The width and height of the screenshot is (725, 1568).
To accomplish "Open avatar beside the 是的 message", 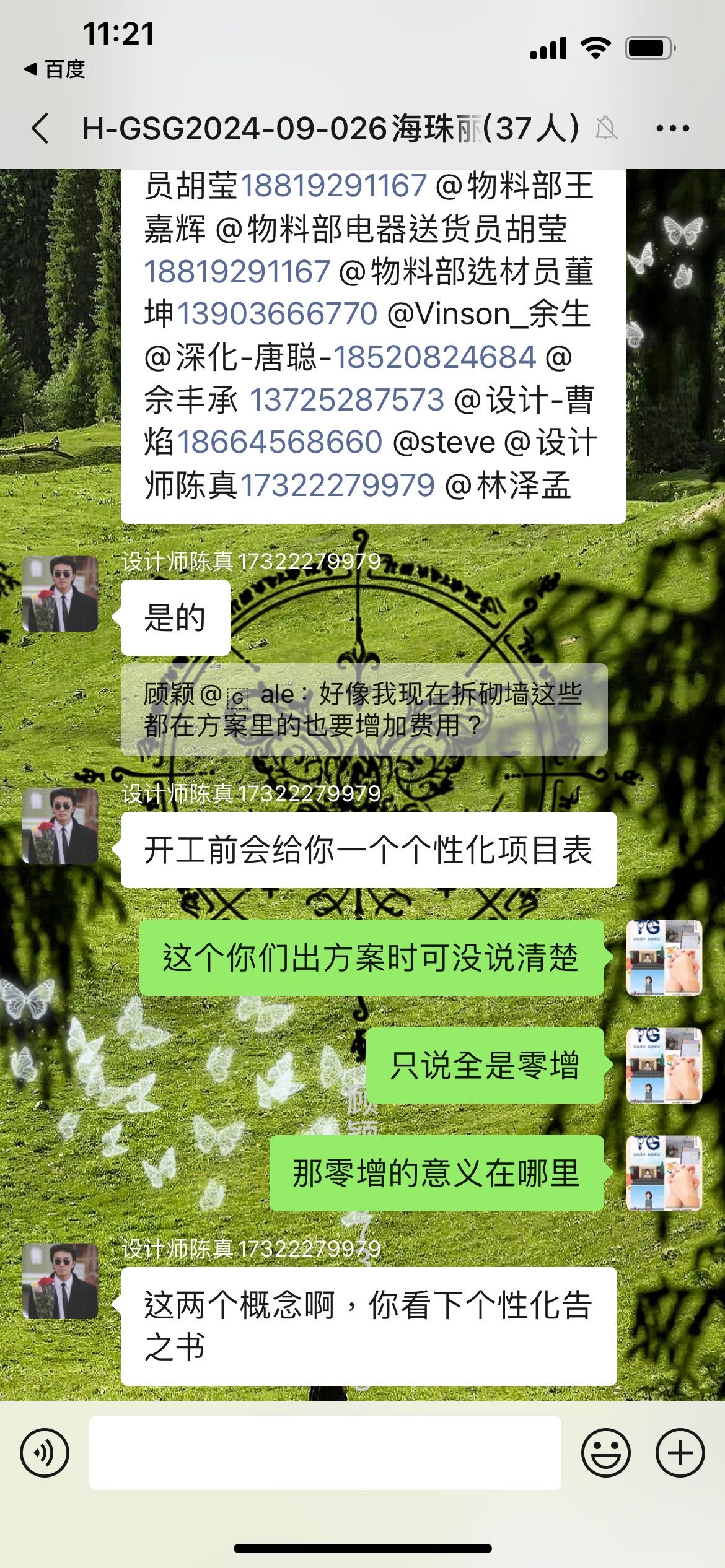I will pos(60,594).
